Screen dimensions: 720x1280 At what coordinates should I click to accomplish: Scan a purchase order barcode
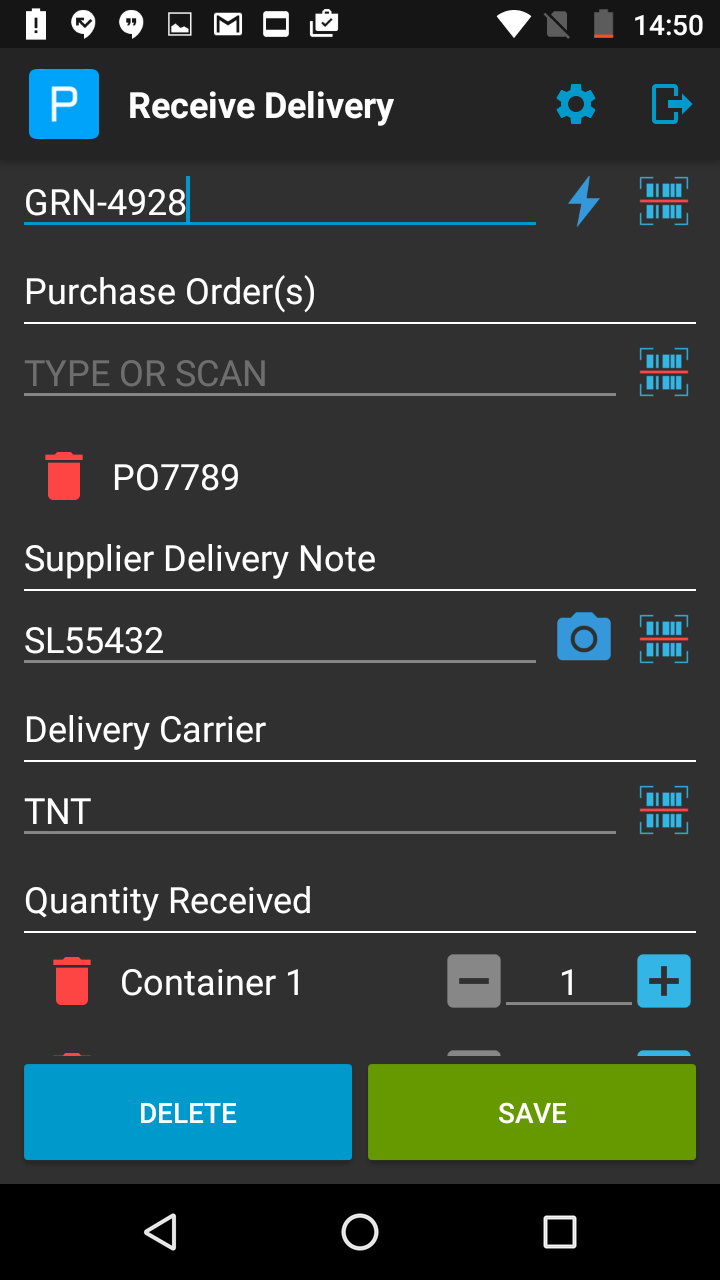pos(664,373)
